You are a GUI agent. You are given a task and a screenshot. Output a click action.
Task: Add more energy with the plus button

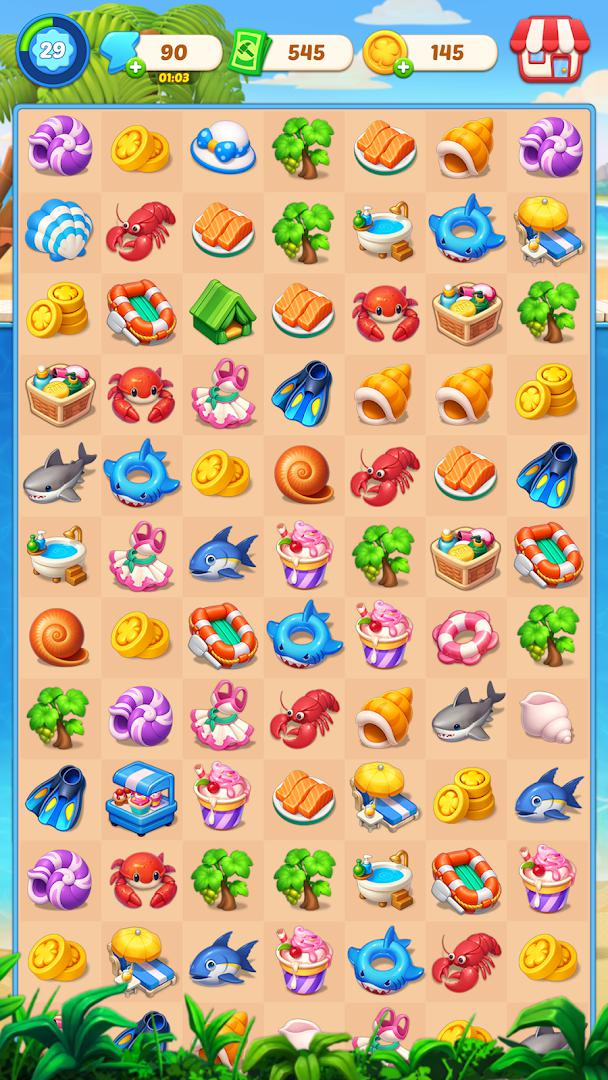[135, 68]
